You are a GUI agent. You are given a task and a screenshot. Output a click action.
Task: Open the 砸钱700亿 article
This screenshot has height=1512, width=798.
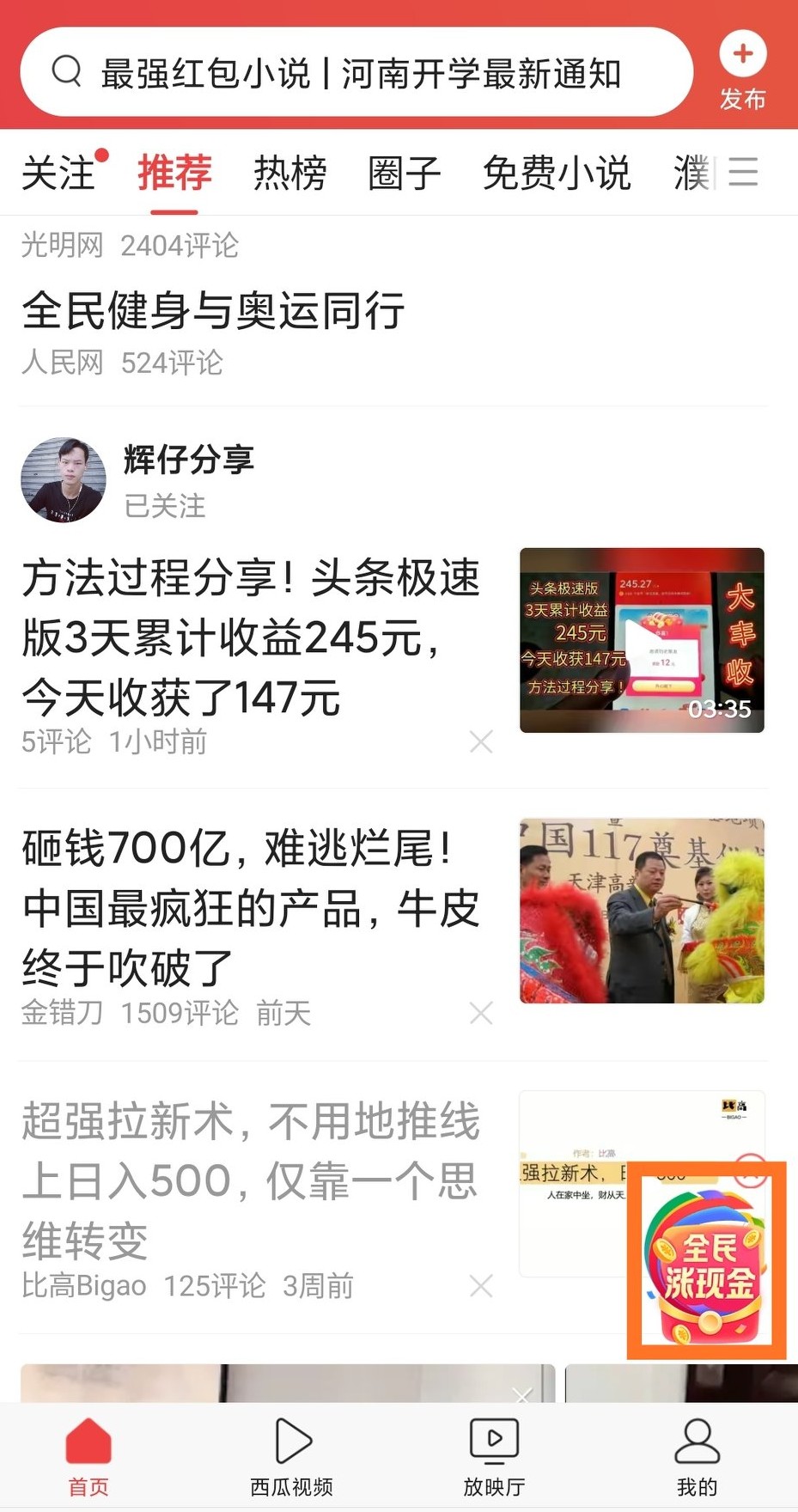coord(251,907)
